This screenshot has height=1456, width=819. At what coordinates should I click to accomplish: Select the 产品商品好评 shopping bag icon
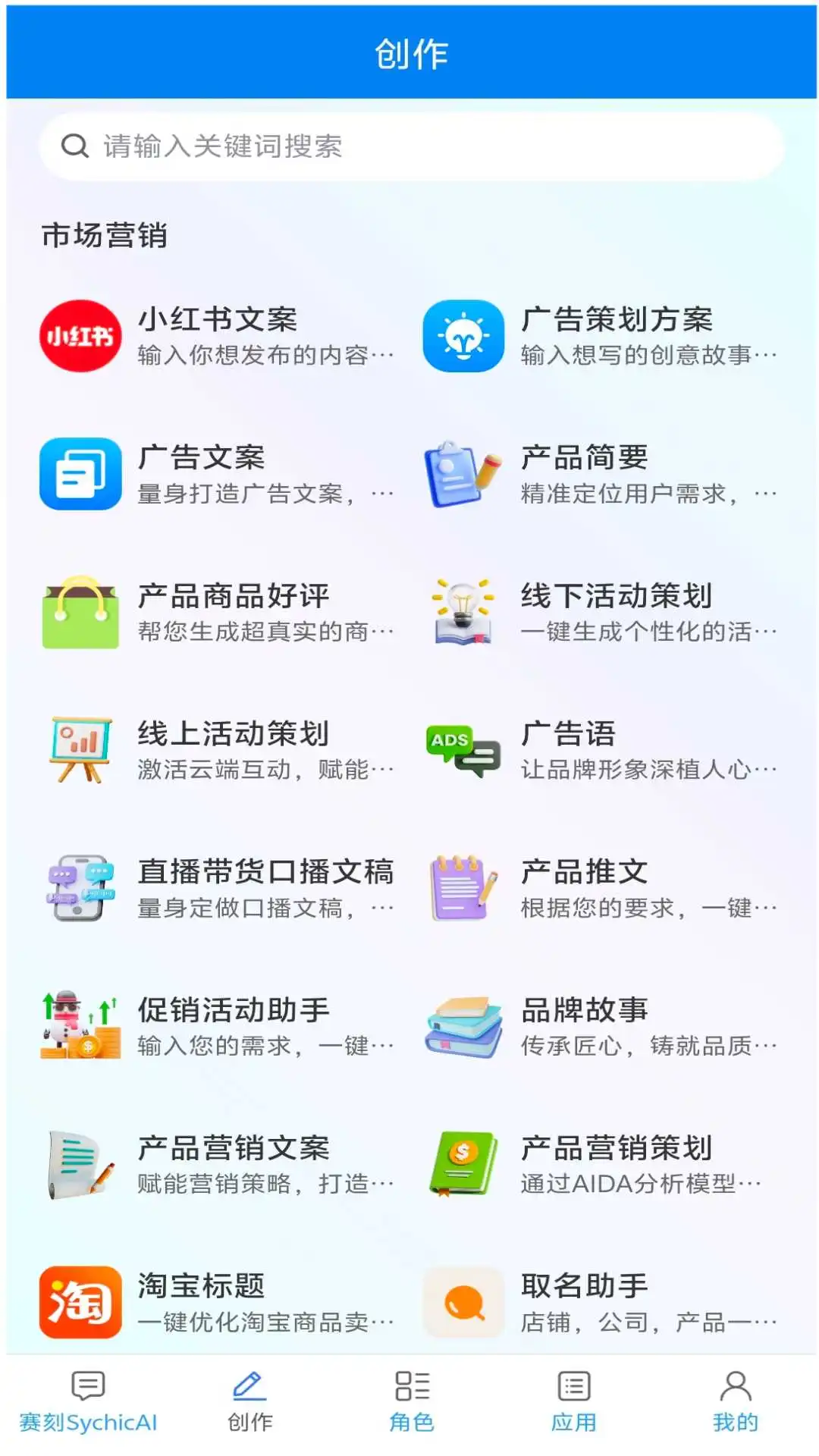coord(79,611)
